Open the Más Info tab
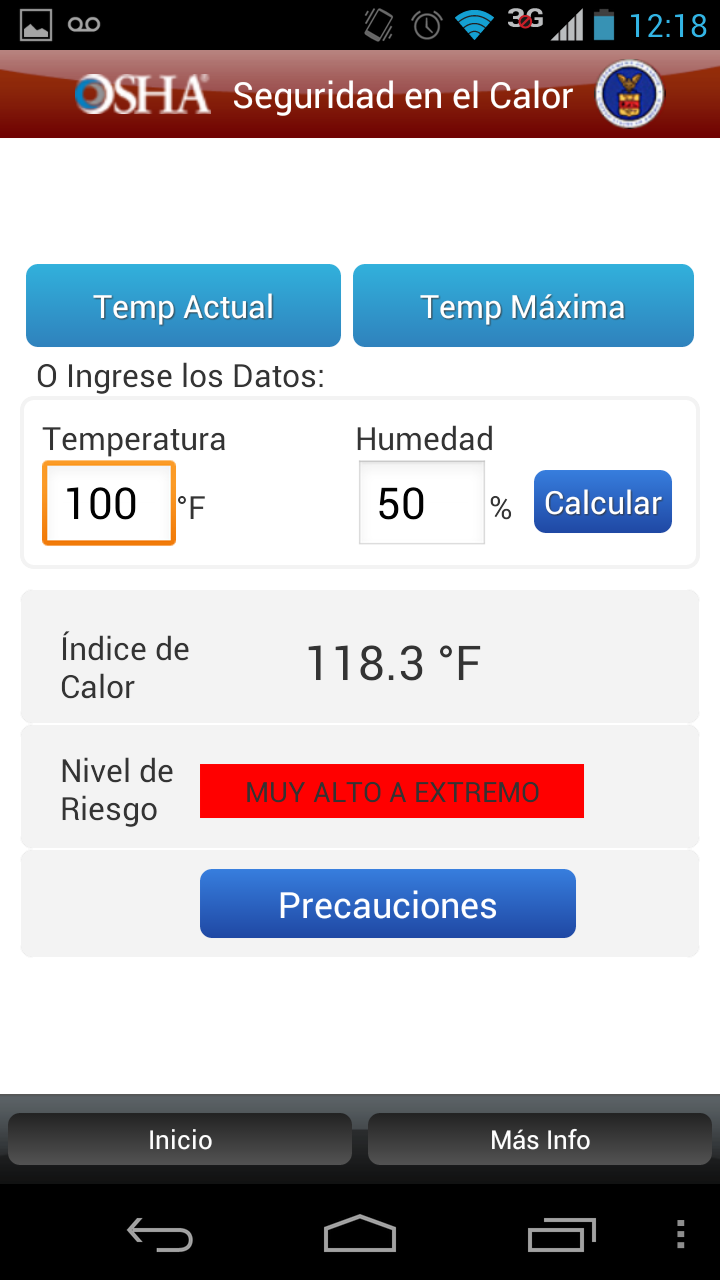This screenshot has height=1280, width=720. 540,1139
